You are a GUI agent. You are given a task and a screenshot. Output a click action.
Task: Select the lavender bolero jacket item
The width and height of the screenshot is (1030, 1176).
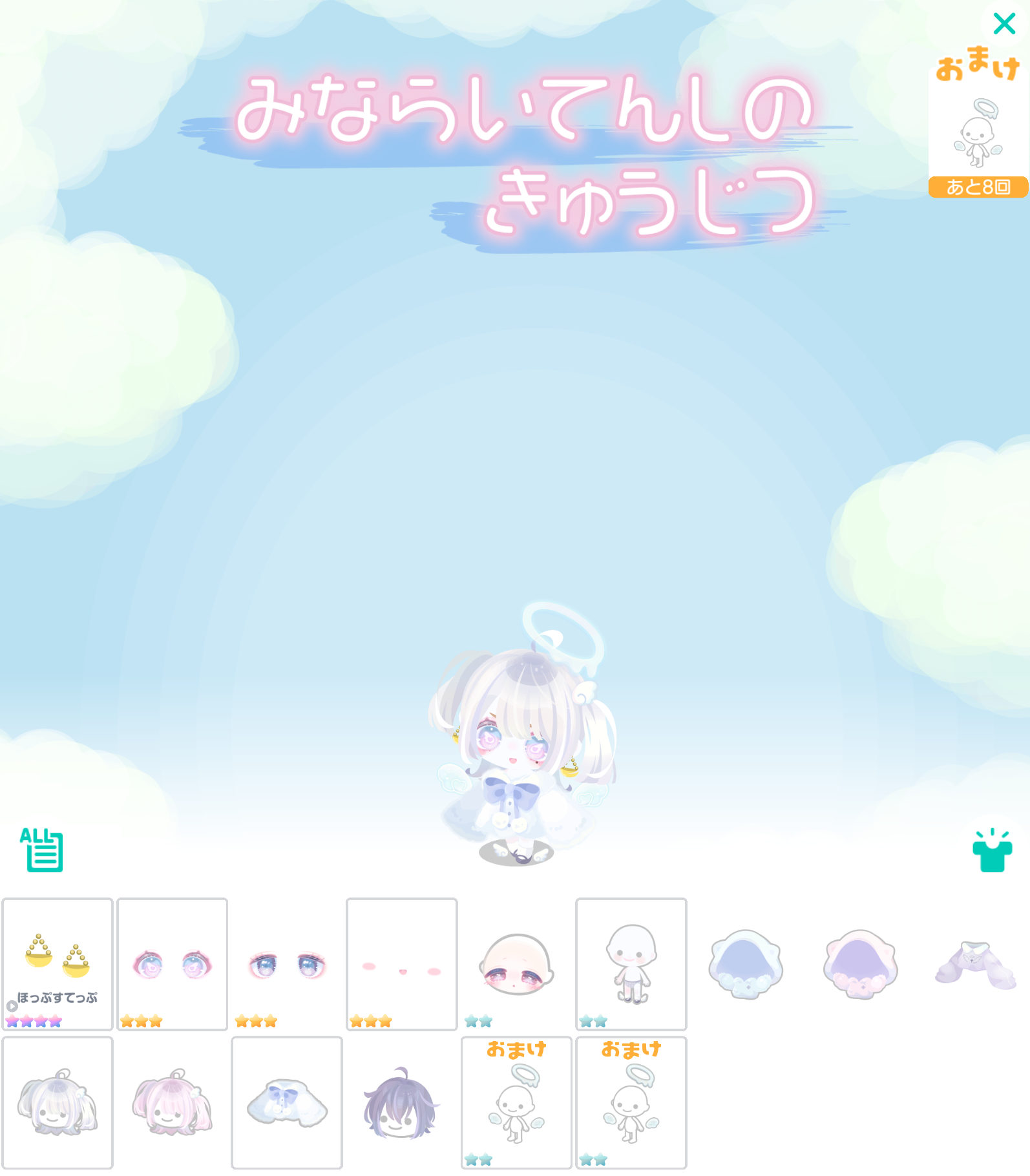click(x=975, y=963)
